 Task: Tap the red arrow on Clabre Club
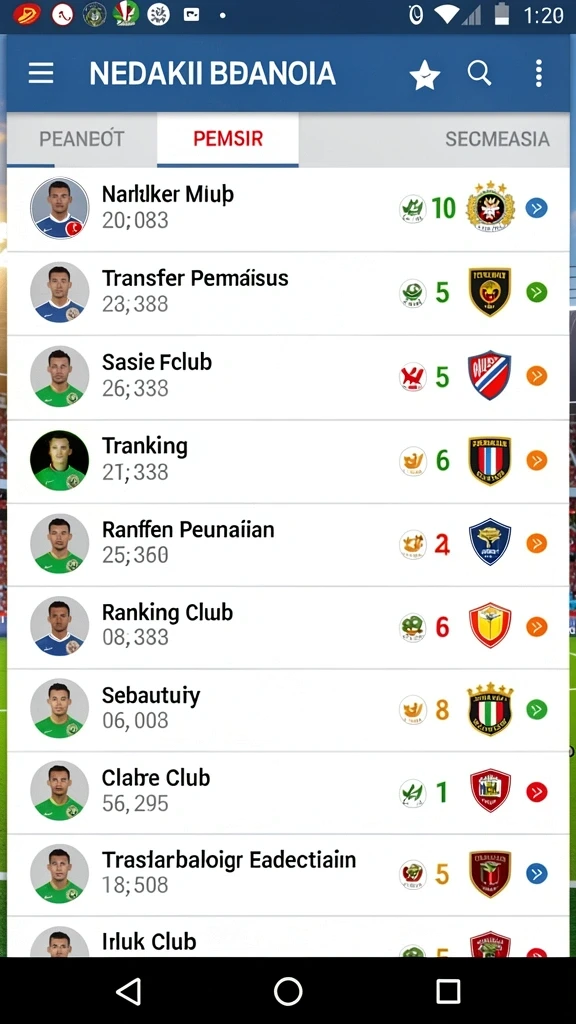[x=536, y=793]
